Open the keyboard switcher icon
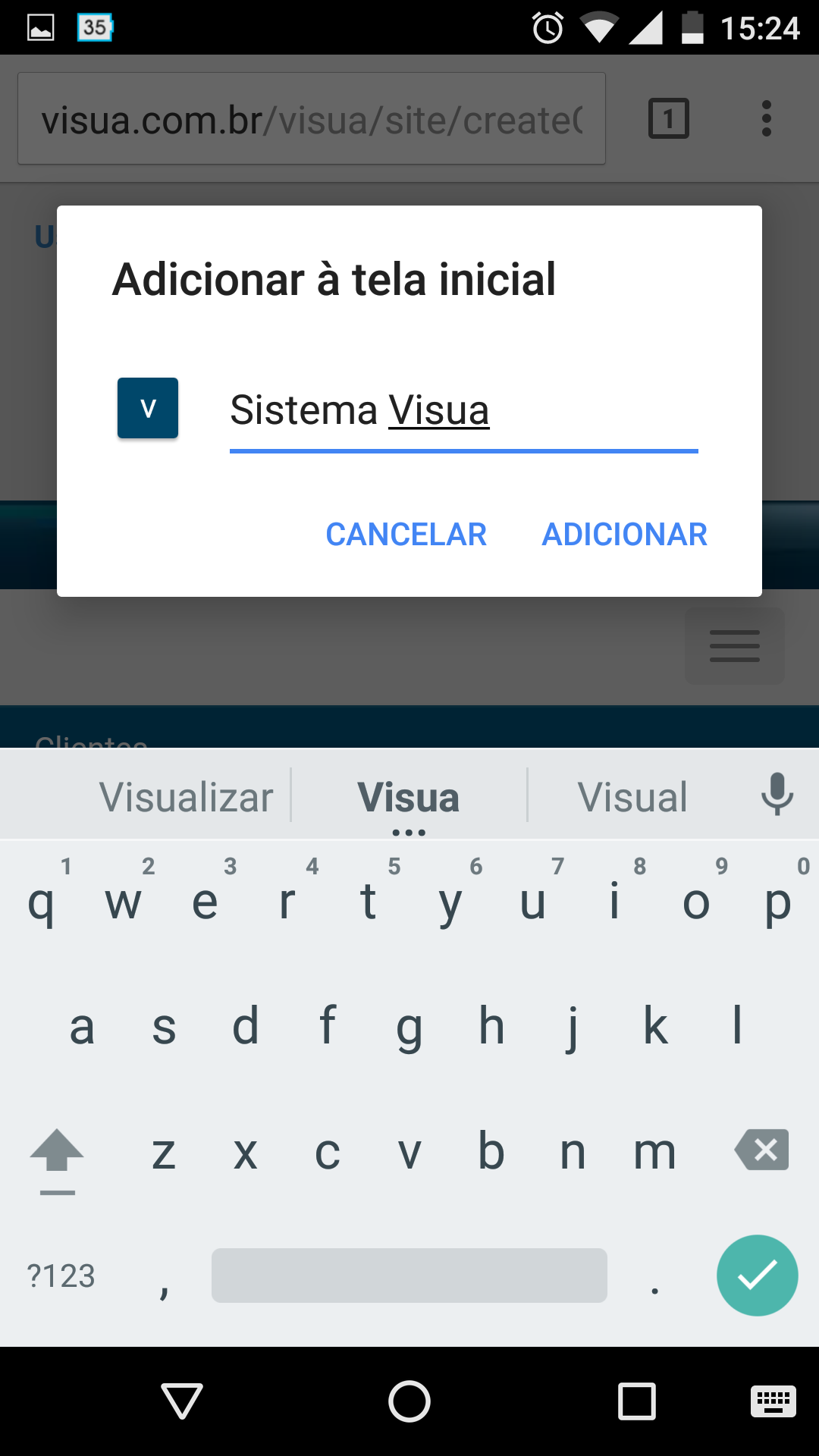This screenshot has height=1456, width=819. pos(773,1400)
